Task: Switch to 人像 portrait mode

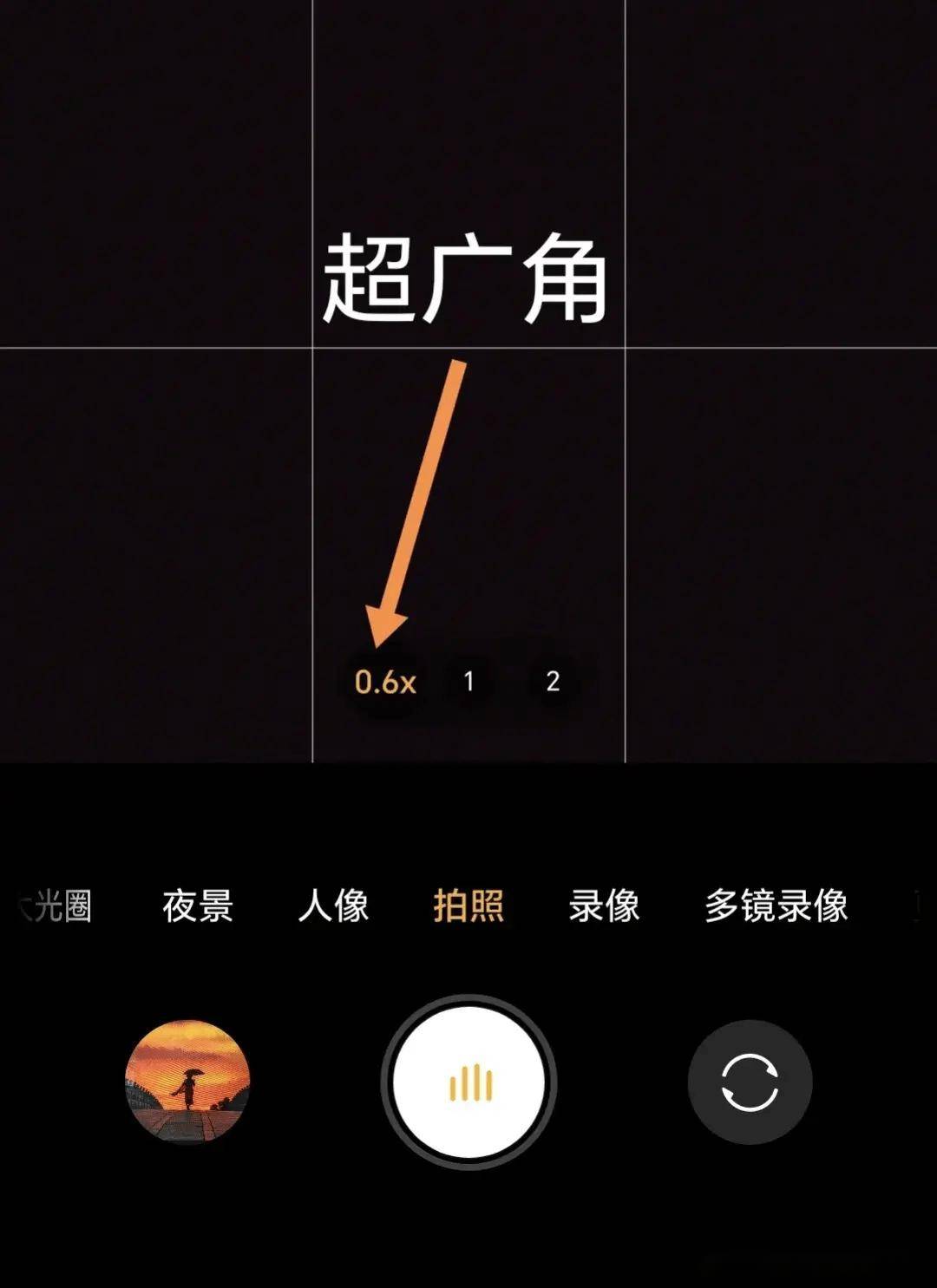Action: tap(333, 906)
